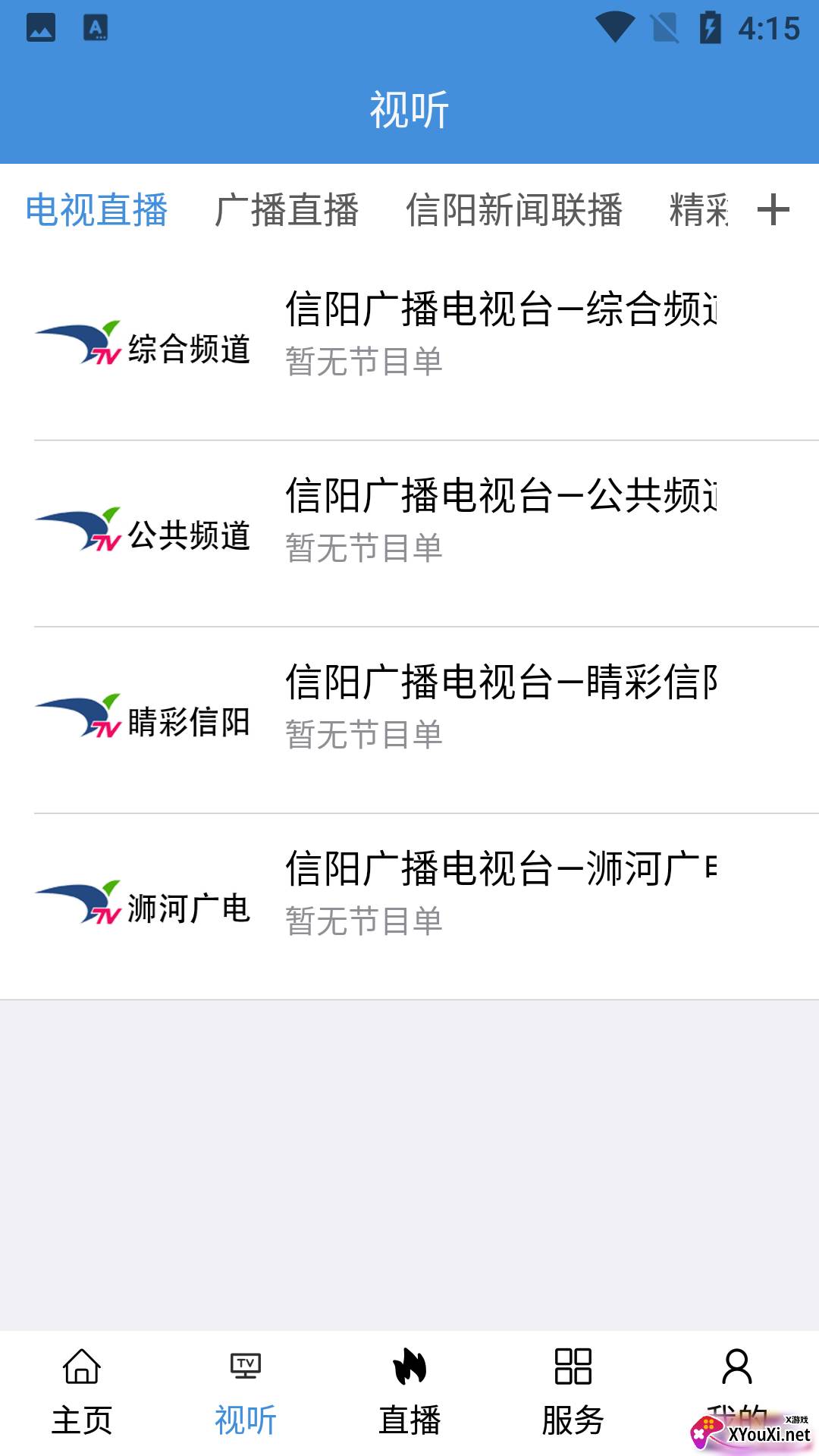Watch the 睛彩信阳 channel
819x1456 pixels.
click(x=409, y=720)
